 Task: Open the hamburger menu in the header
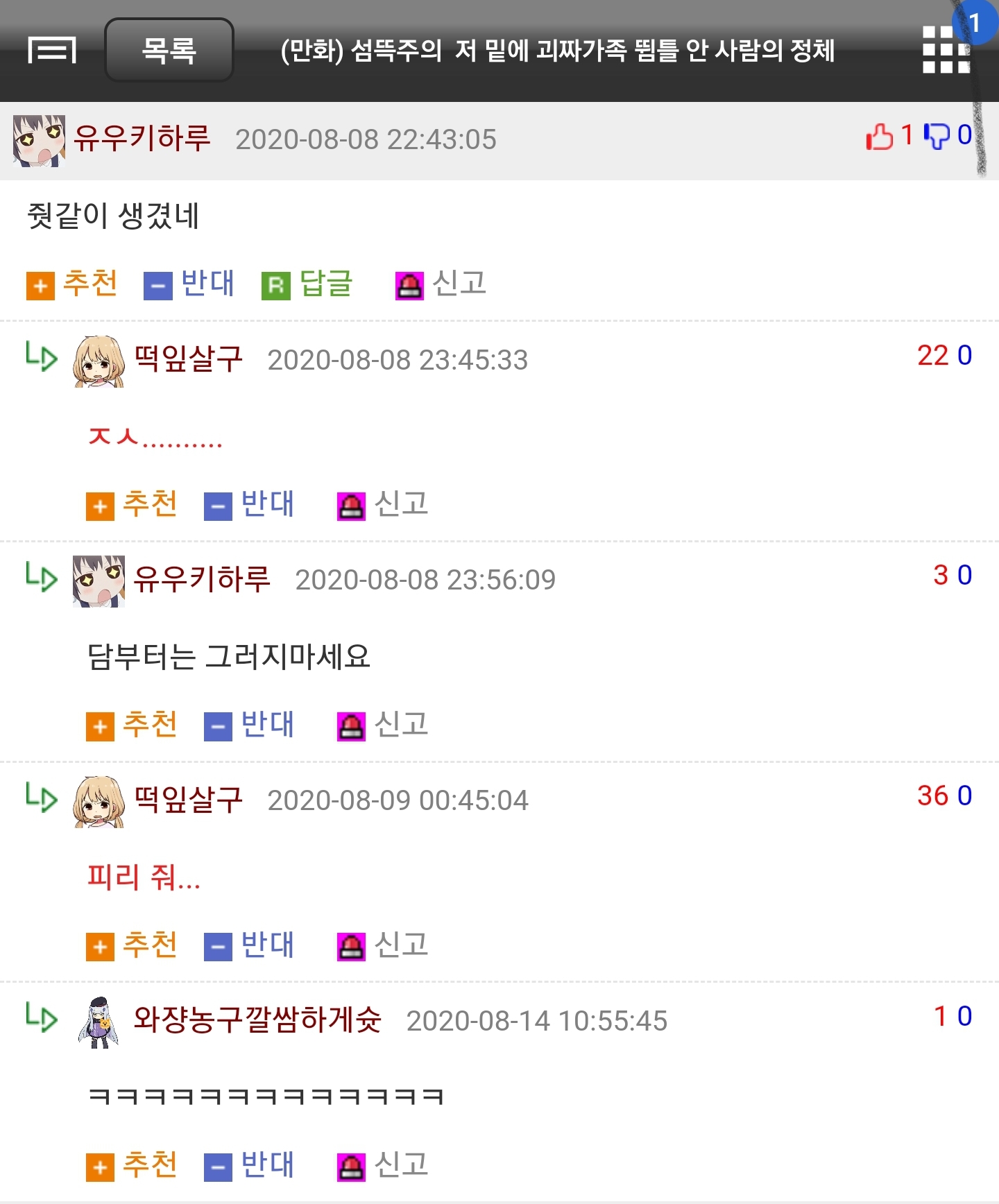[52, 51]
